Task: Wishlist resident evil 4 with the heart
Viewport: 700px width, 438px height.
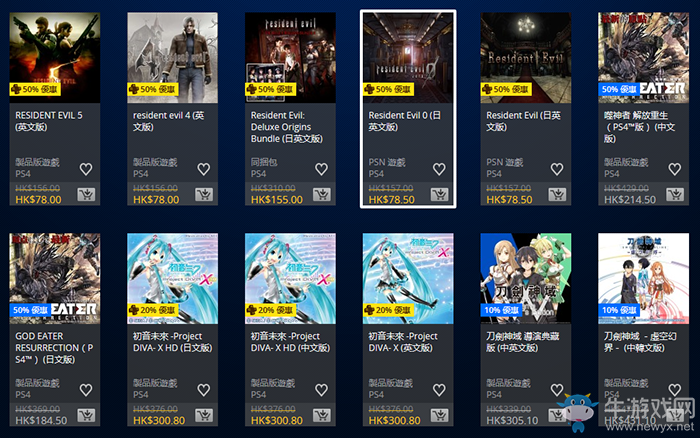Action: 203,169
